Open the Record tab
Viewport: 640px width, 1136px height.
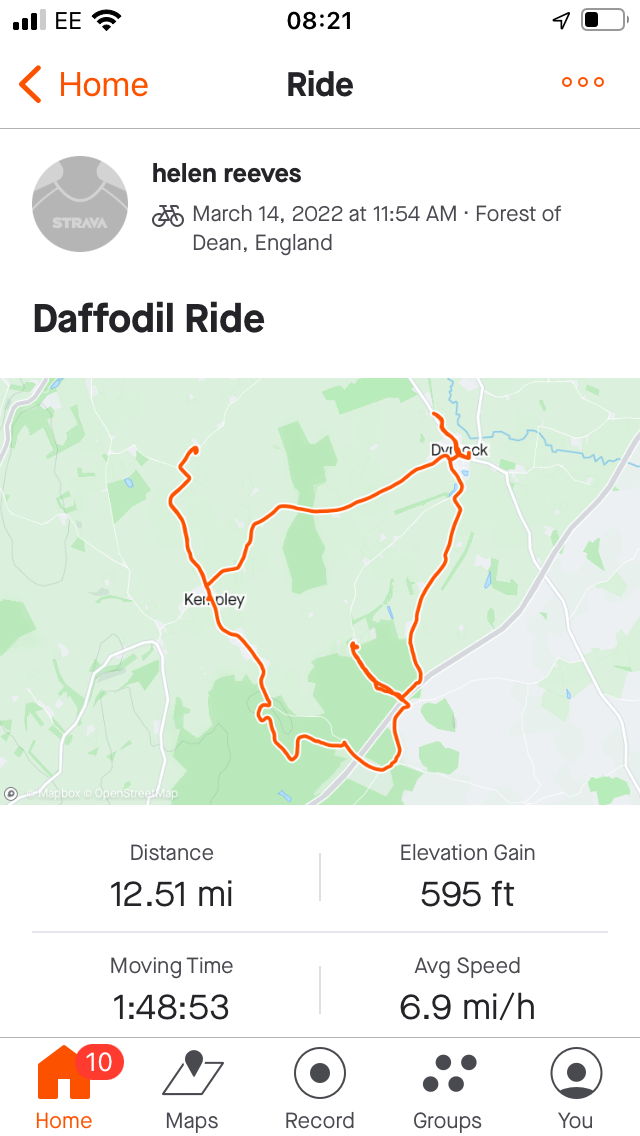click(x=320, y=1088)
